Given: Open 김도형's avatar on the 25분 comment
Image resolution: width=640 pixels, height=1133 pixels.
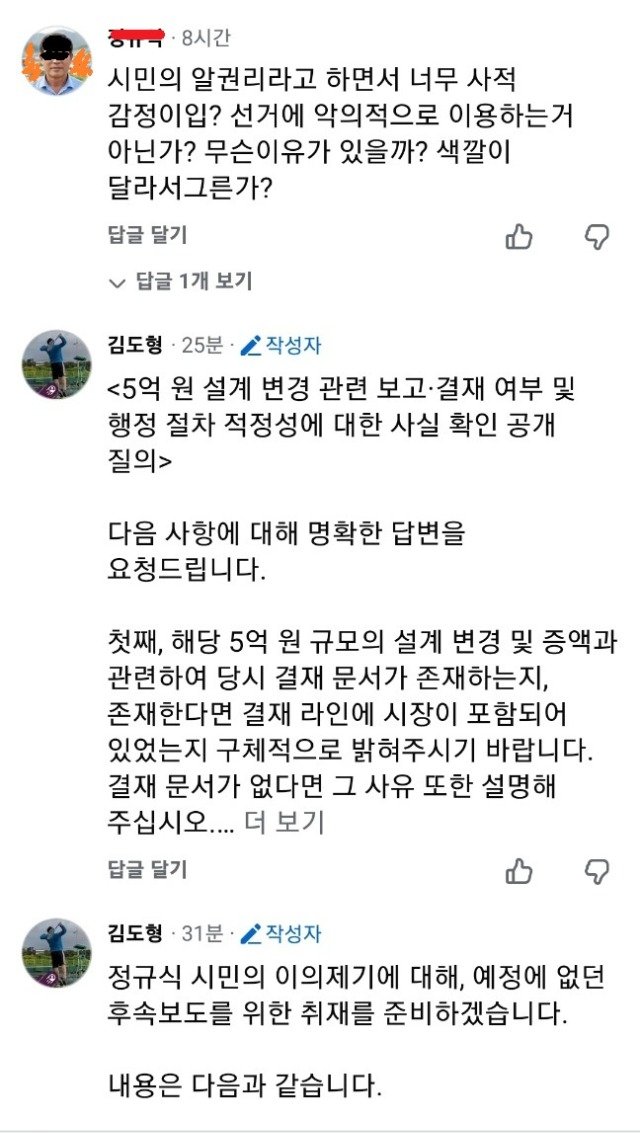Looking at the screenshot, I should (57, 365).
